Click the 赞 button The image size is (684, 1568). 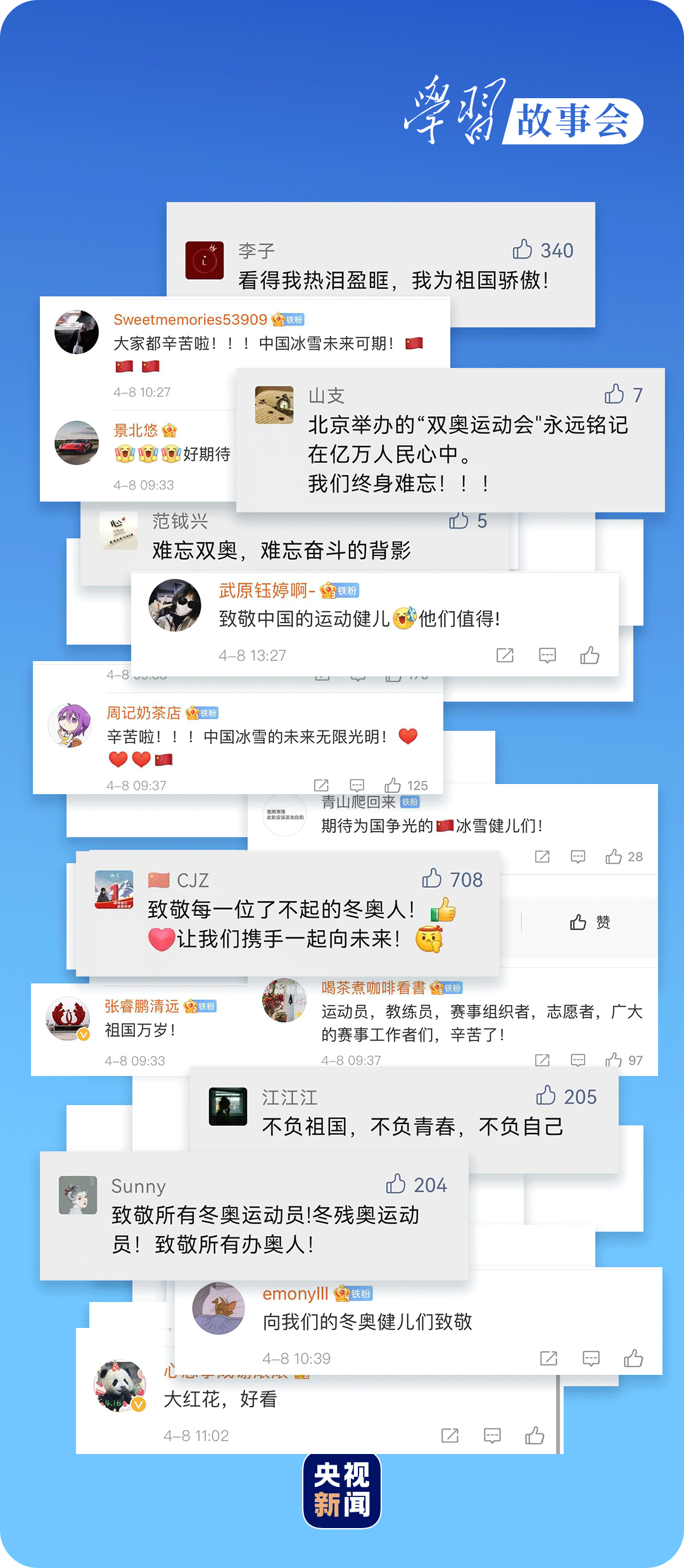coord(589,923)
